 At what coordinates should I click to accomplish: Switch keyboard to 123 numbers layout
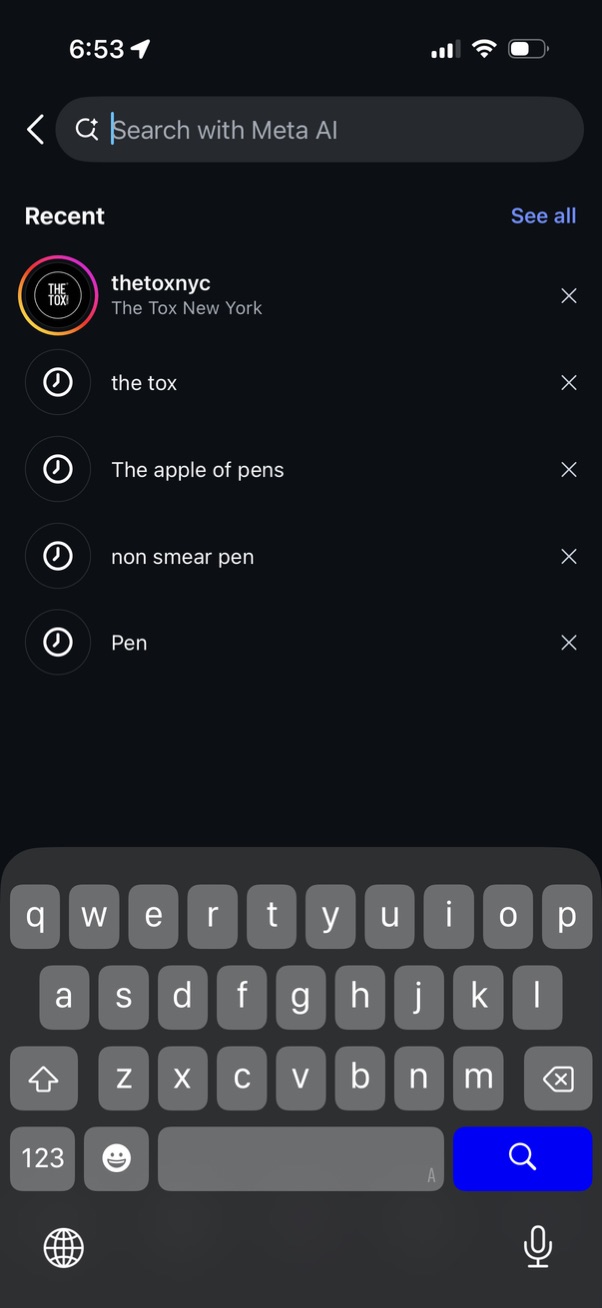(x=43, y=1158)
